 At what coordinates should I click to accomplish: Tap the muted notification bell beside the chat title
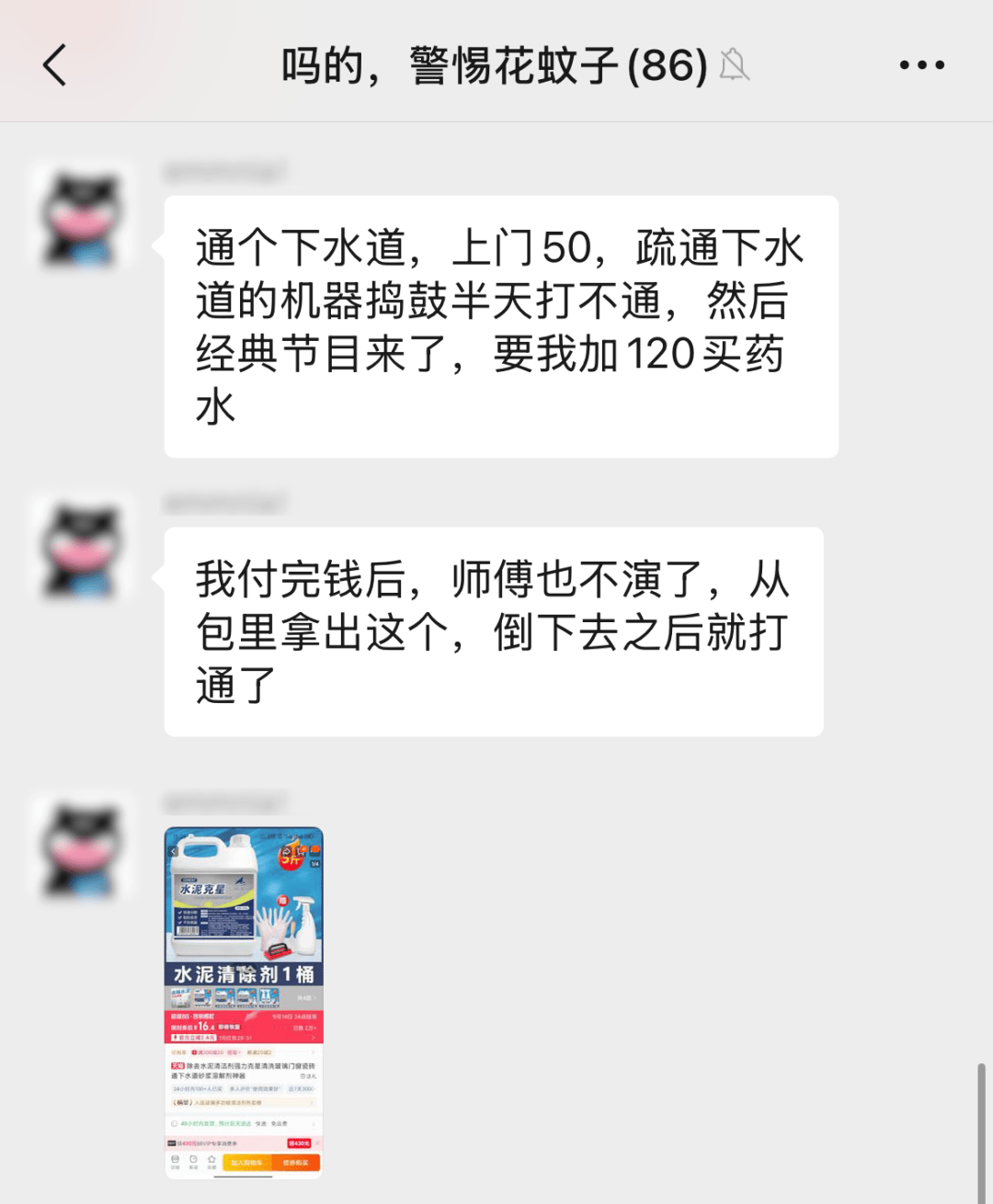[x=736, y=66]
